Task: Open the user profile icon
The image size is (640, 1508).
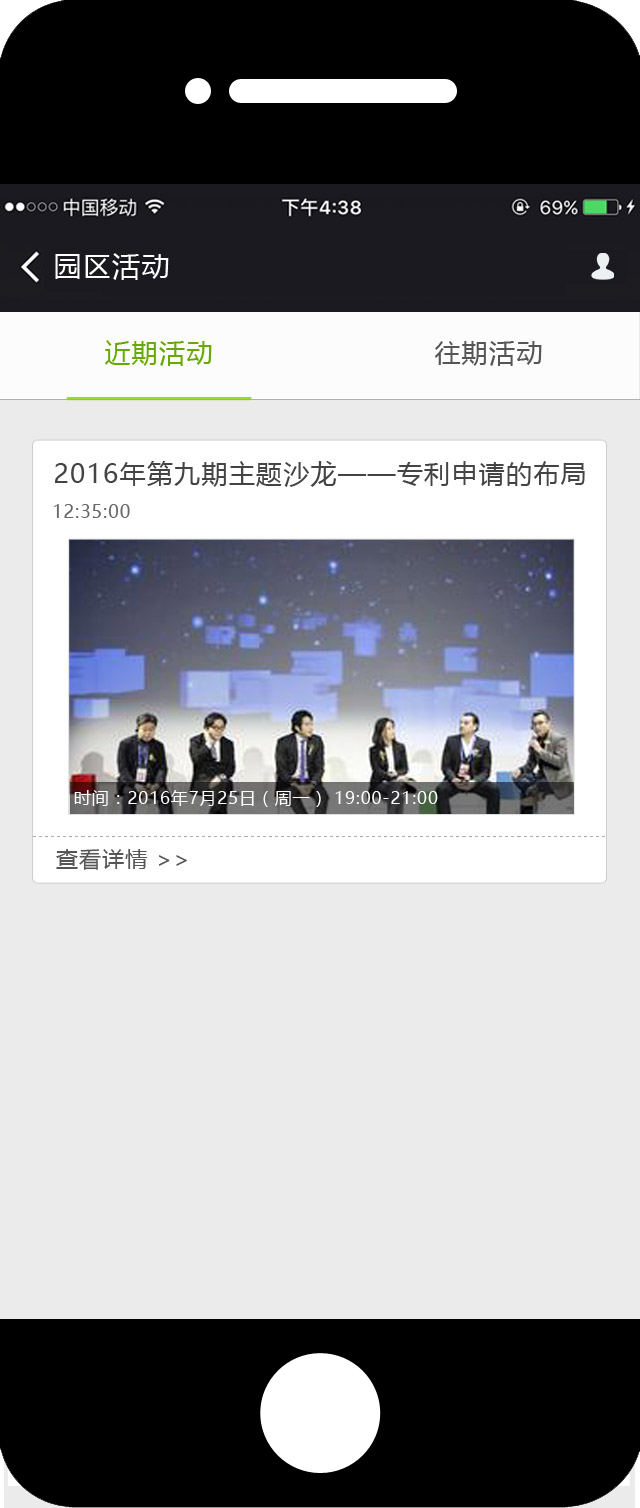Action: click(602, 266)
